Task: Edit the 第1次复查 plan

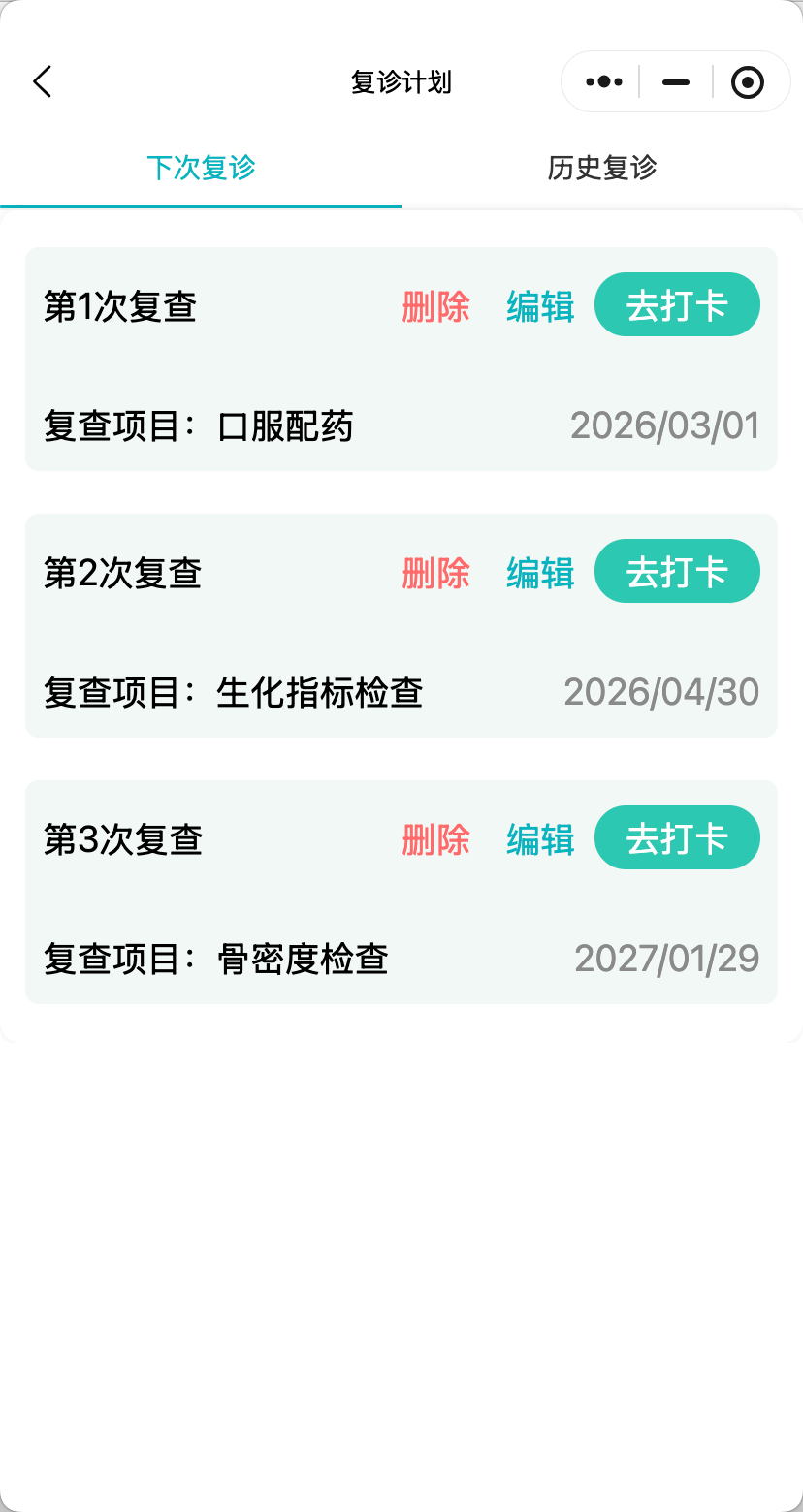Action: pyautogui.click(x=540, y=306)
